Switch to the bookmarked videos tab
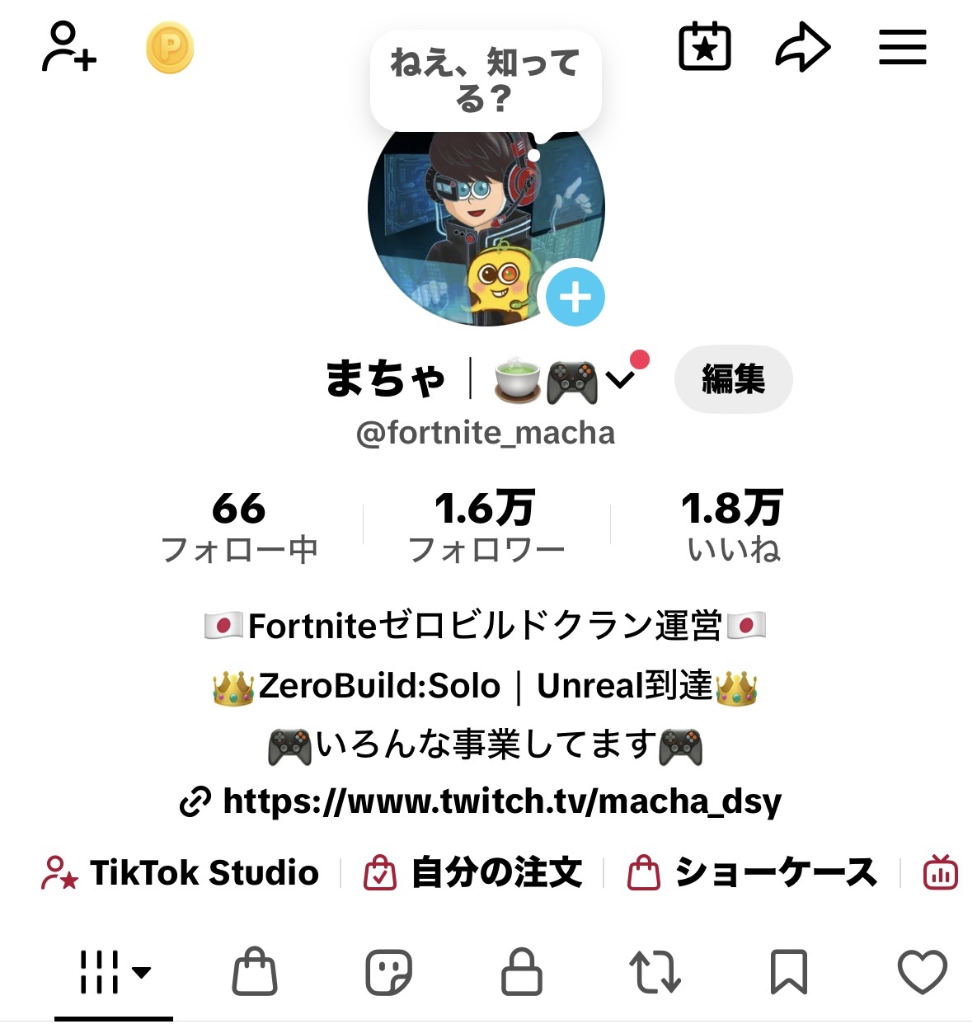Viewport: 972px width, 1024px height. pyautogui.click(x=788, y=968)
